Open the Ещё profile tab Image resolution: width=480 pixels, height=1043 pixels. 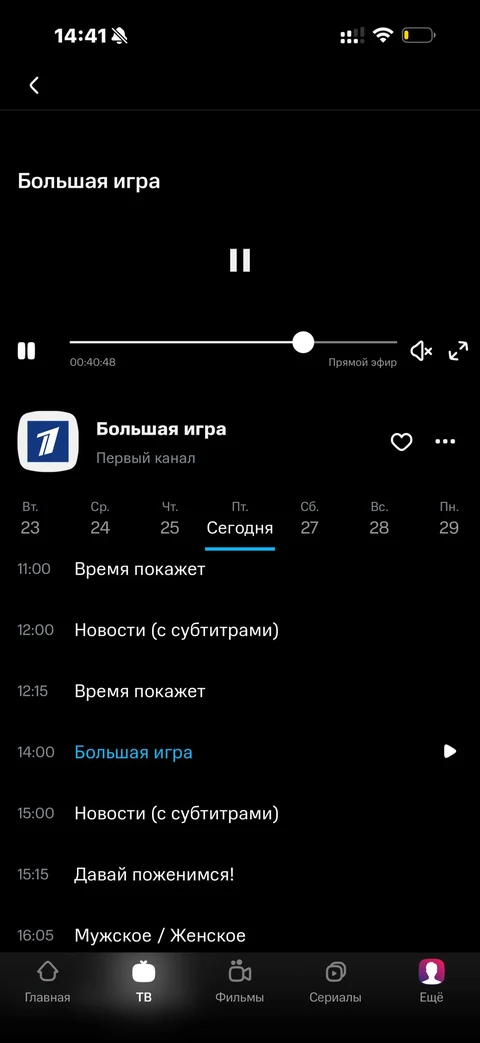[x=431, y=981]
